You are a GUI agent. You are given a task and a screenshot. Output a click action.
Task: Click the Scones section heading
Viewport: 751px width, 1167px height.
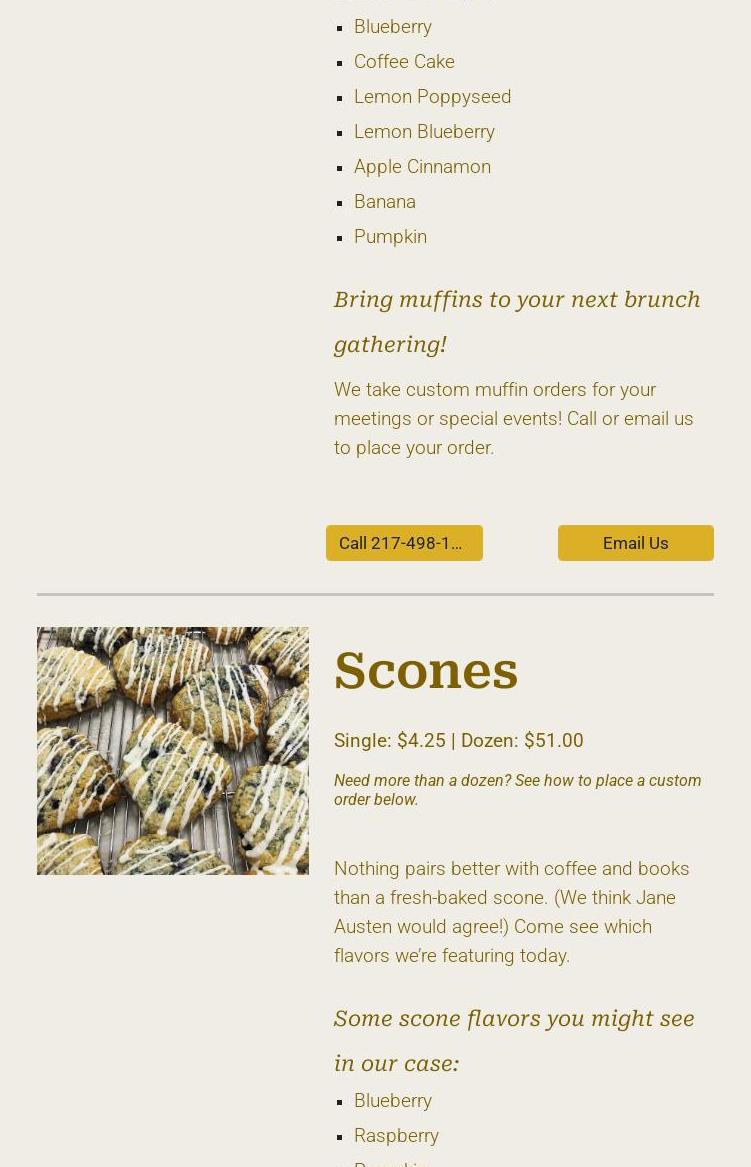click(x=426, y=670)
